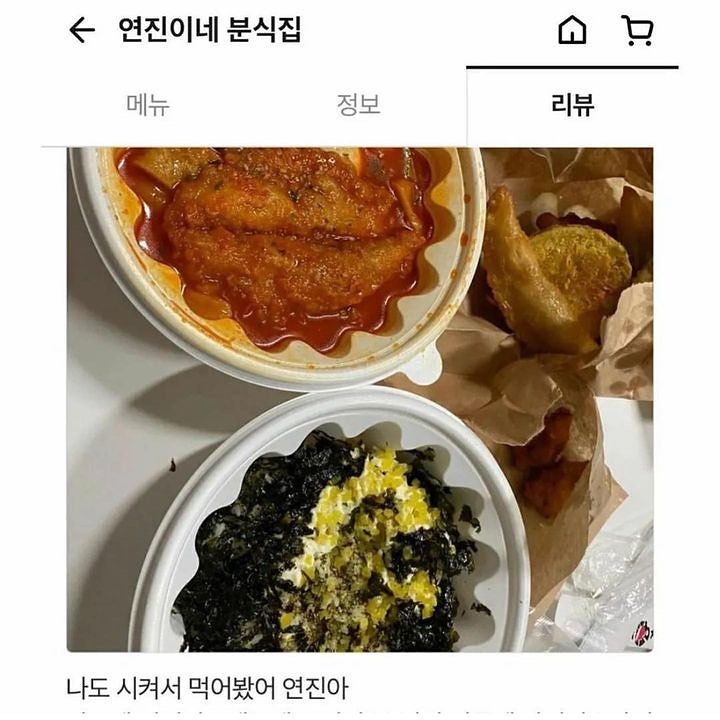Screen dimensions: 720x720
Task: Open the review food photo
Action: pyautogui.click(x=360, y=398)
